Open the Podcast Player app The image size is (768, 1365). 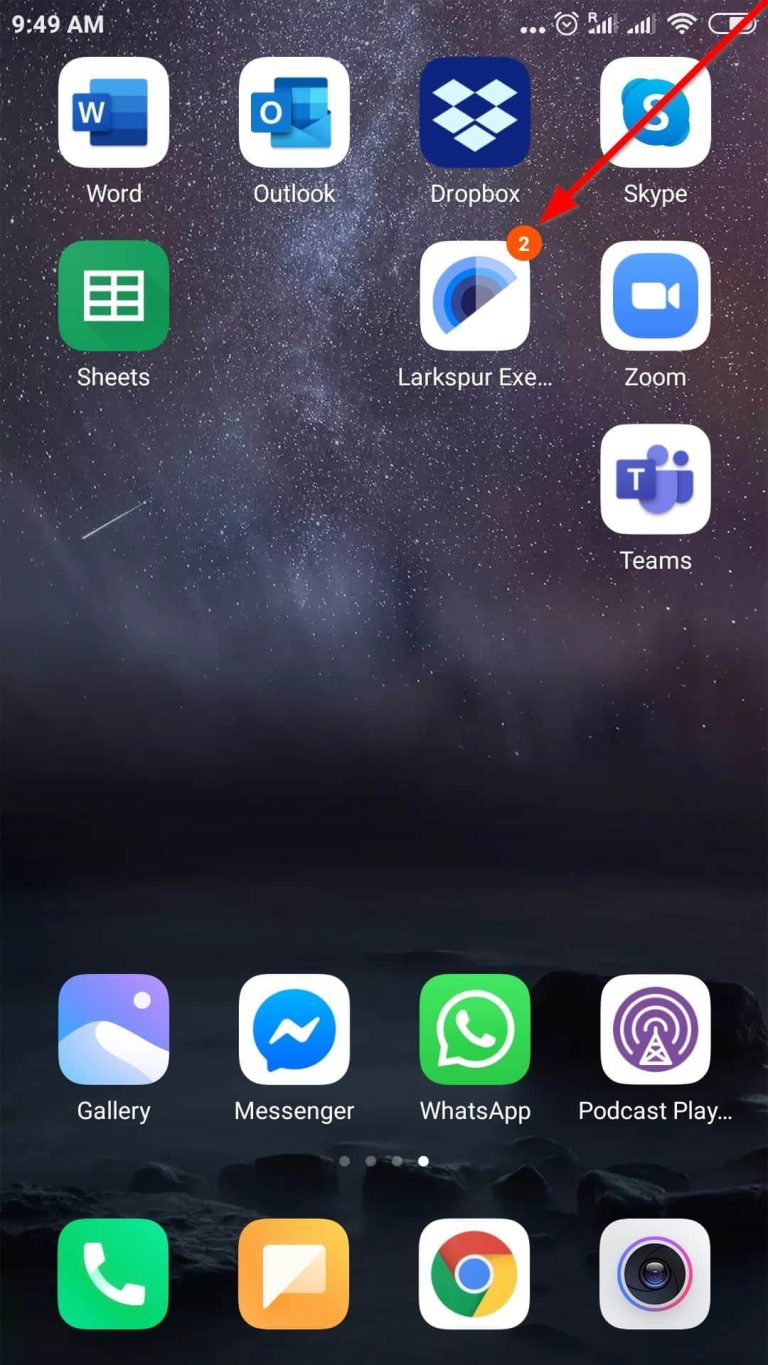655,1029
